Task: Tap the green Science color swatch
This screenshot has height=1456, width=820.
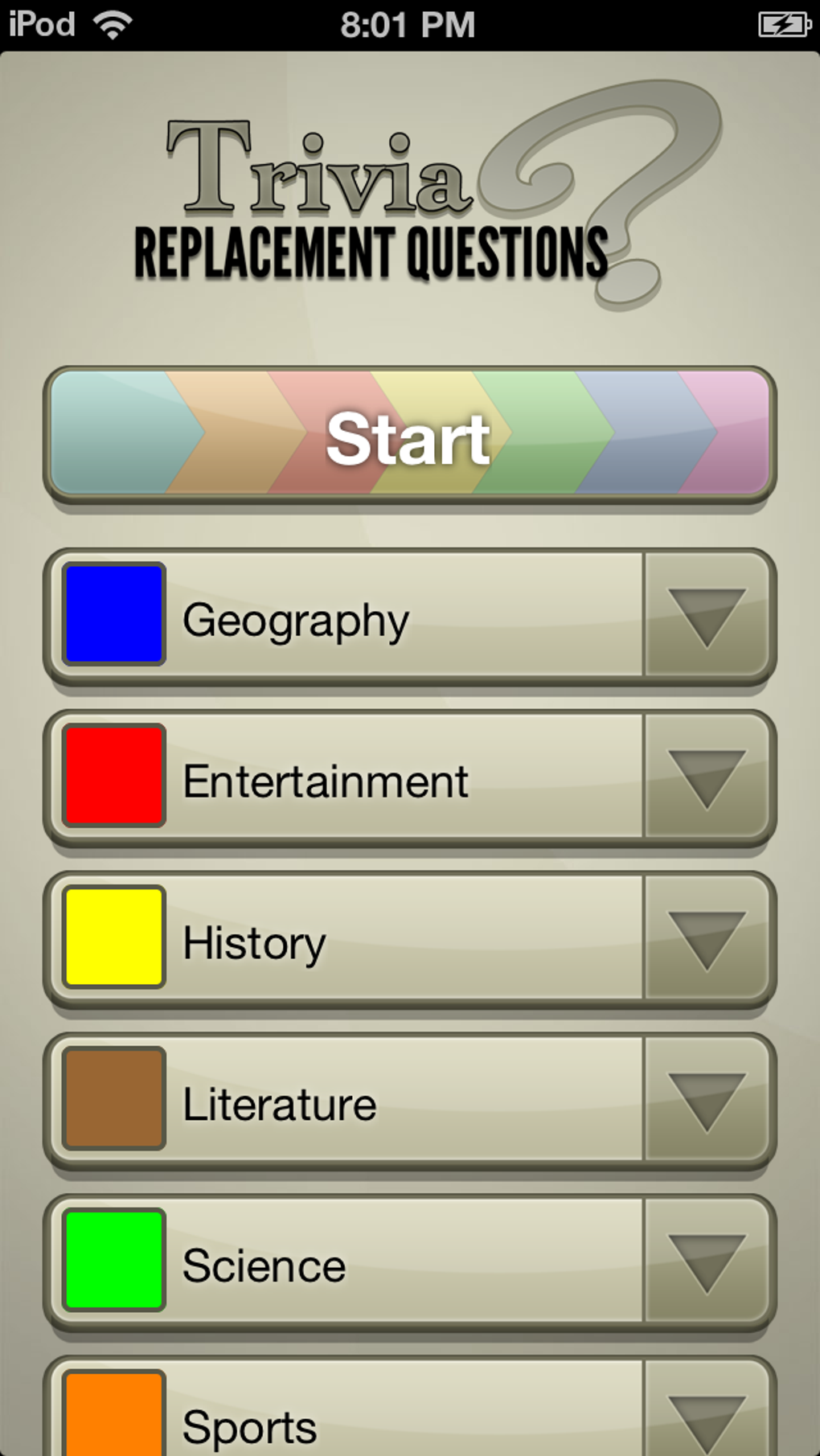Action: pos(114,1260)
